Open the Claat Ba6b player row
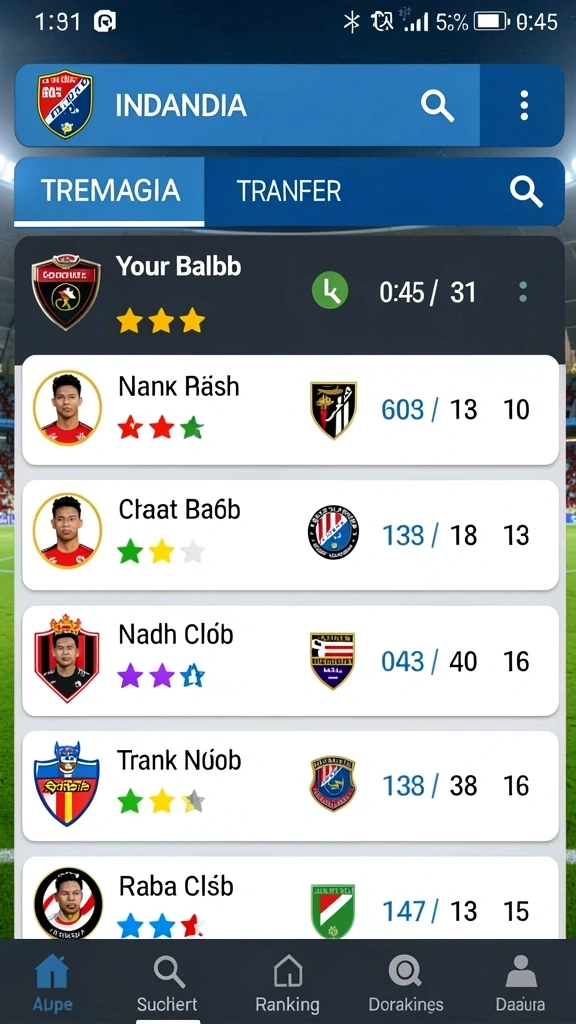 click(x=291, y=536)
